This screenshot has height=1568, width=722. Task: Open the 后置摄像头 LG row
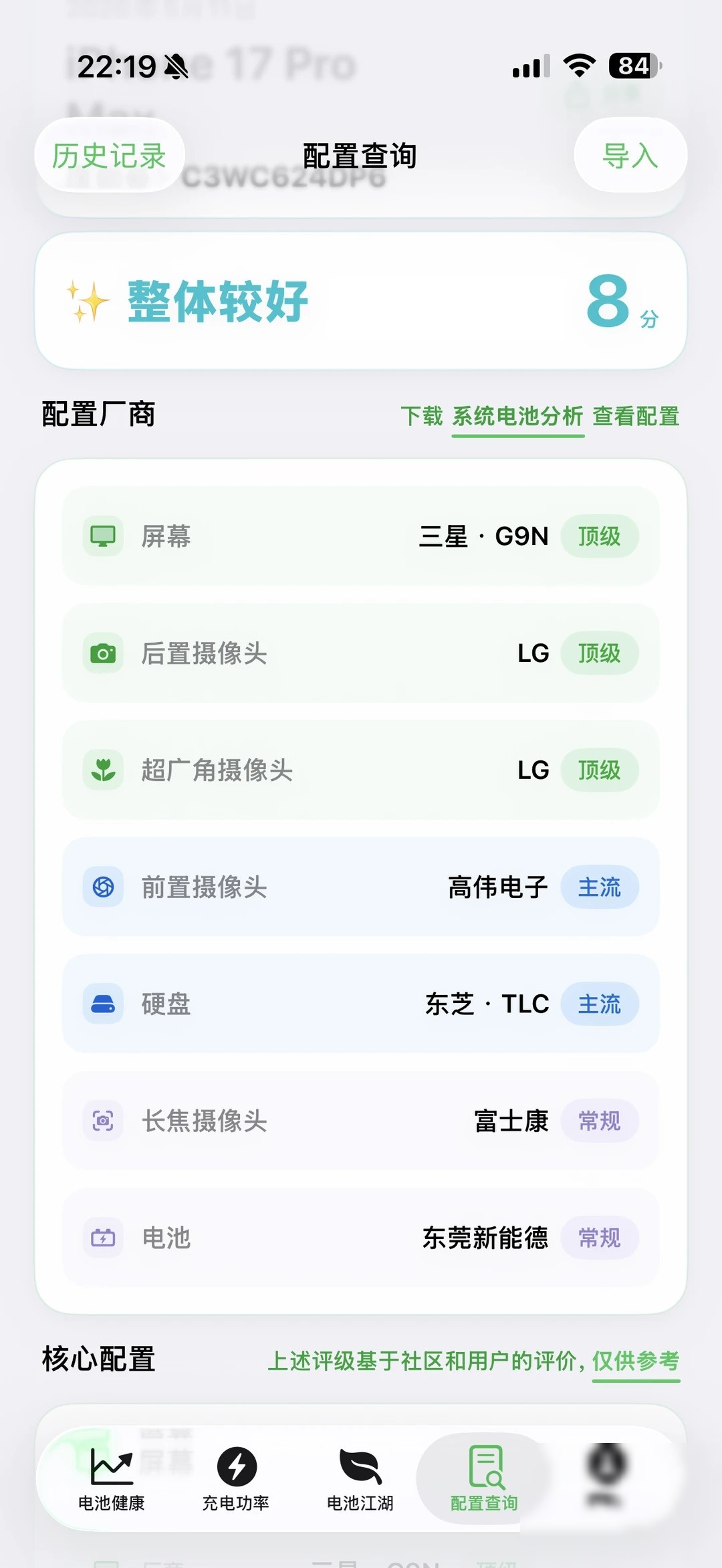pos(361,653)
